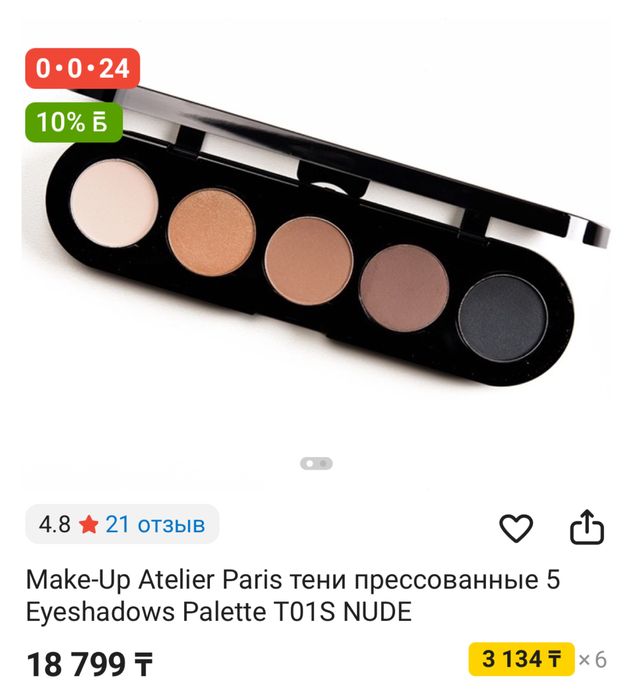Share this product
The height and width of the screenshot is (699, 633).
[587, 527]
